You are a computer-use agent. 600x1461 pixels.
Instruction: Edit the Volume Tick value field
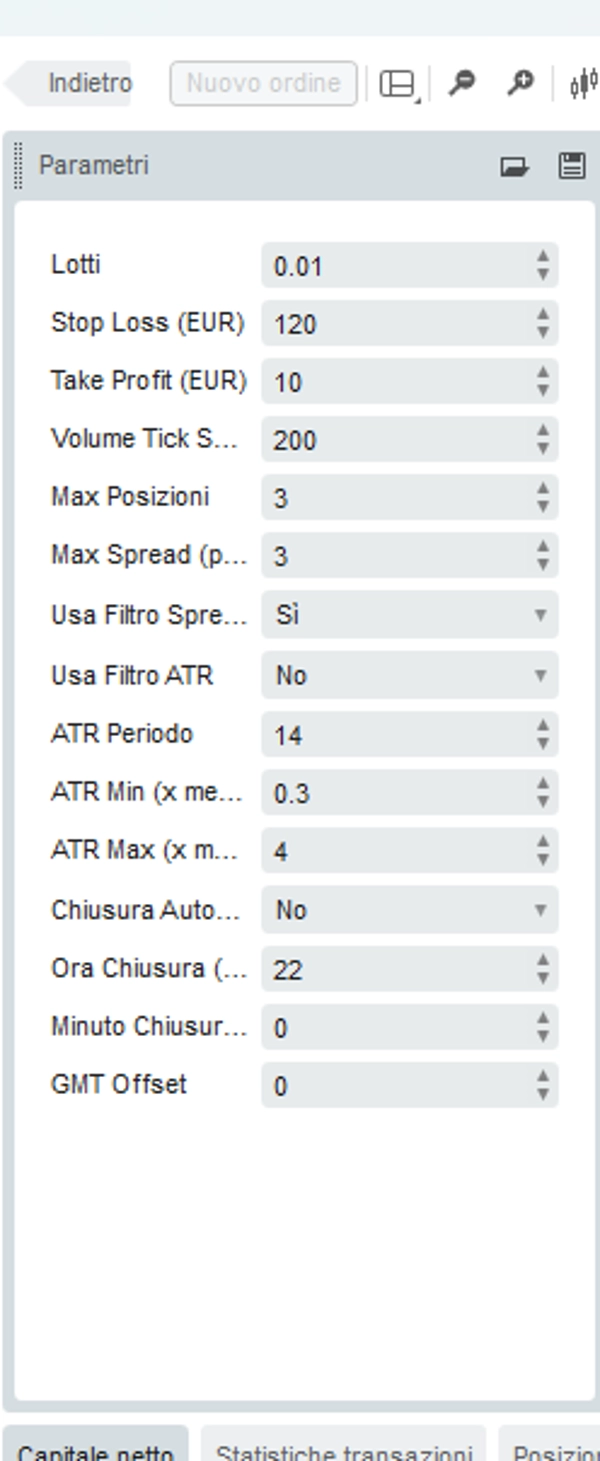[395, 440]
